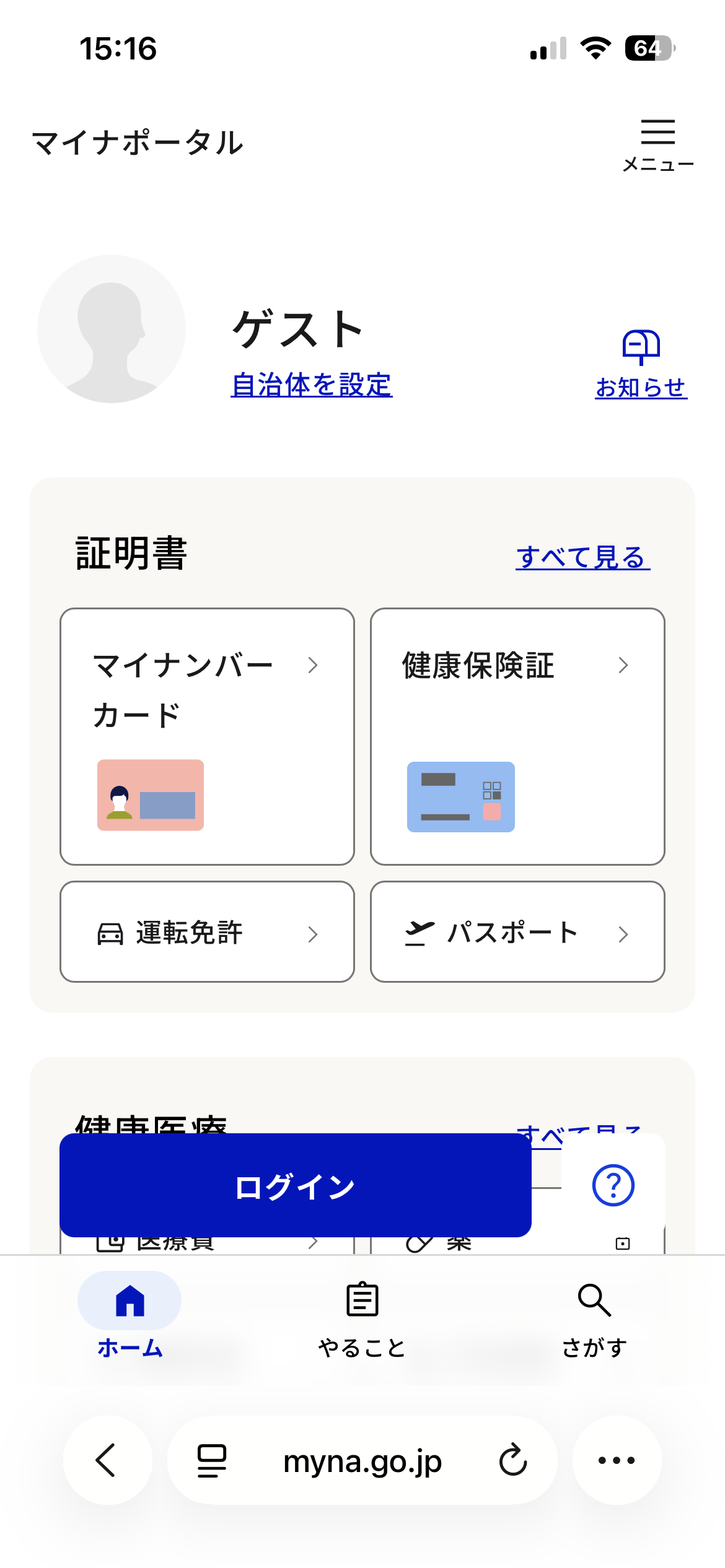View all certificates via すべて見る
The image size is (725, 1568).
click(582, 557)
